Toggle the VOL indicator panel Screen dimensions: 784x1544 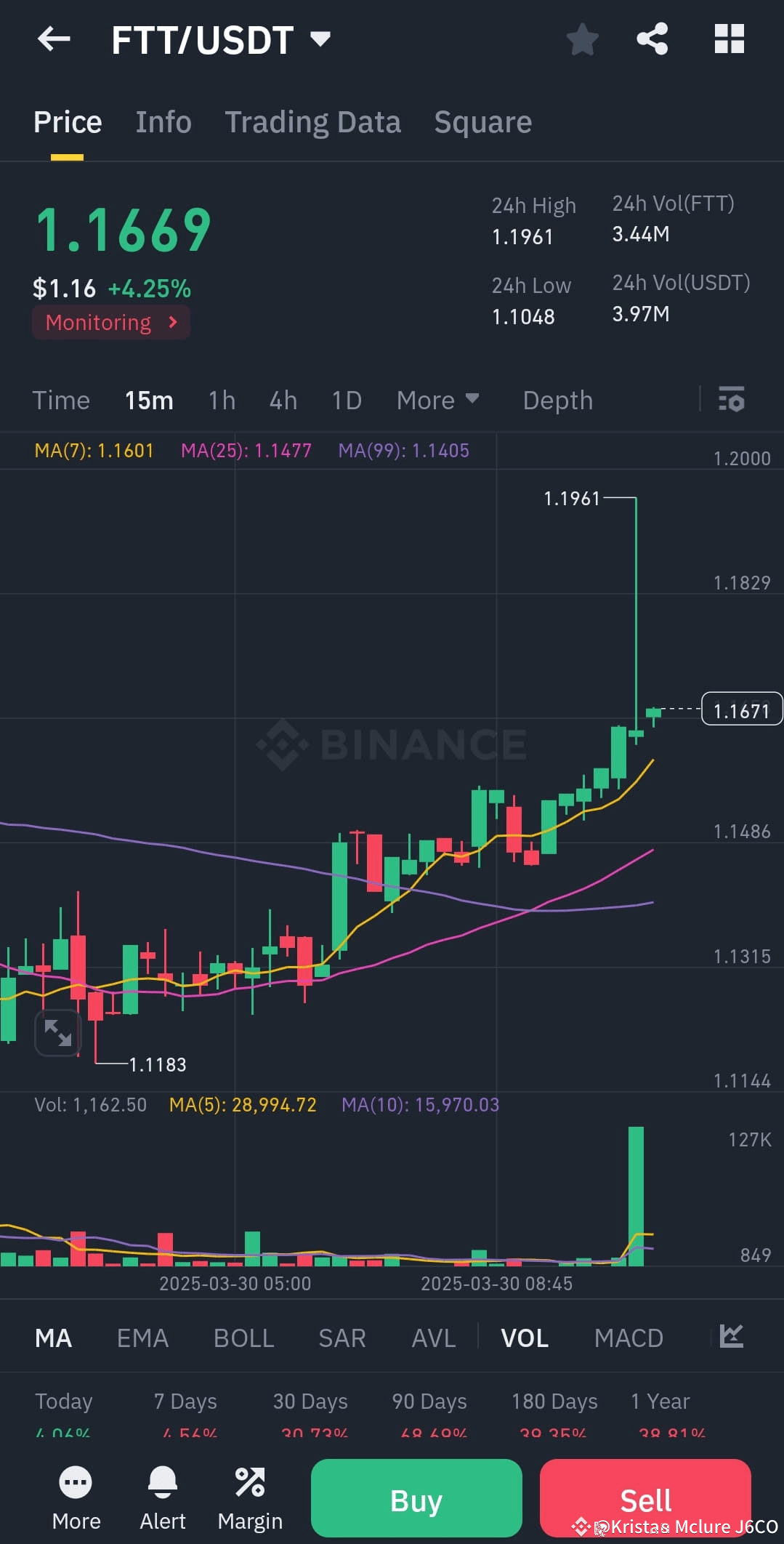(524, 1338)
